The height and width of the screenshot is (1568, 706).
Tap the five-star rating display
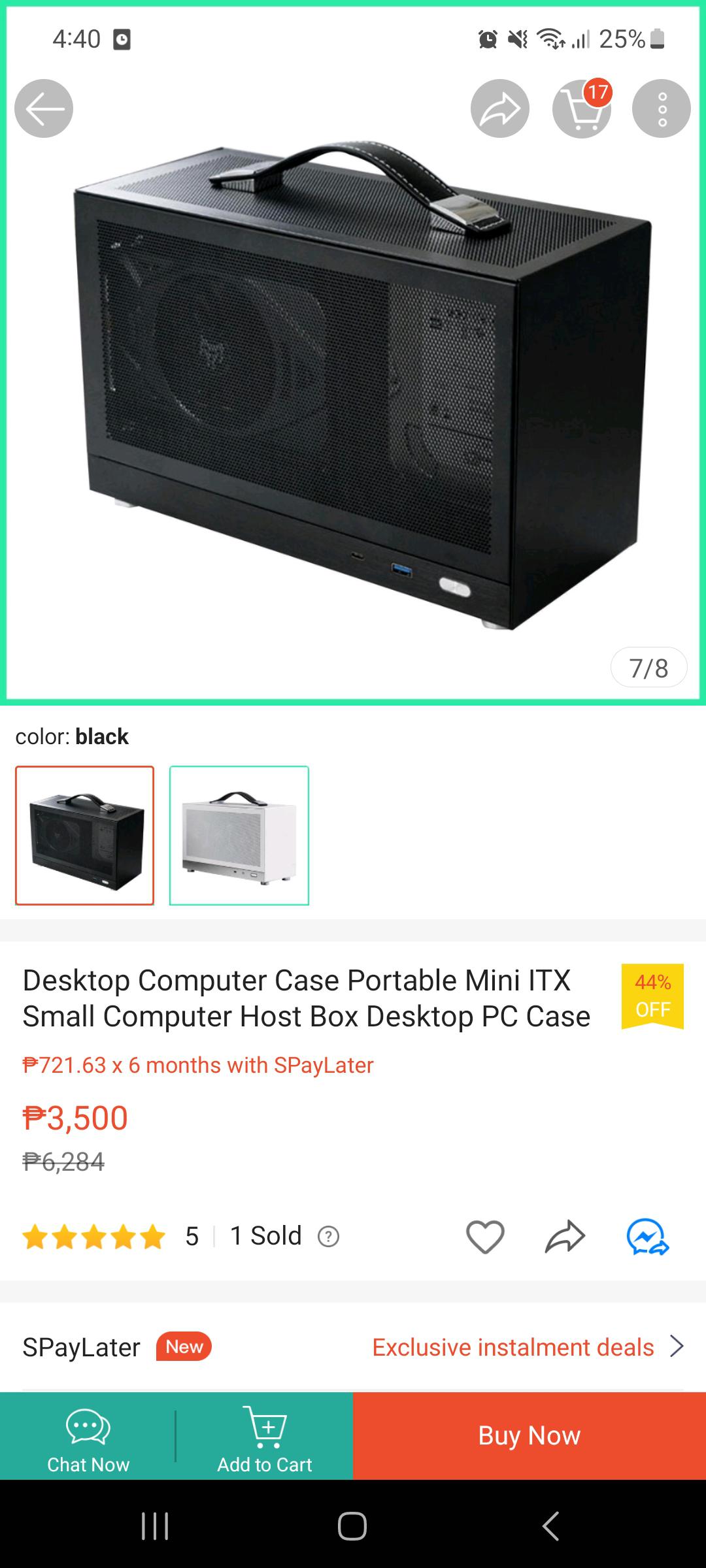93,1234
